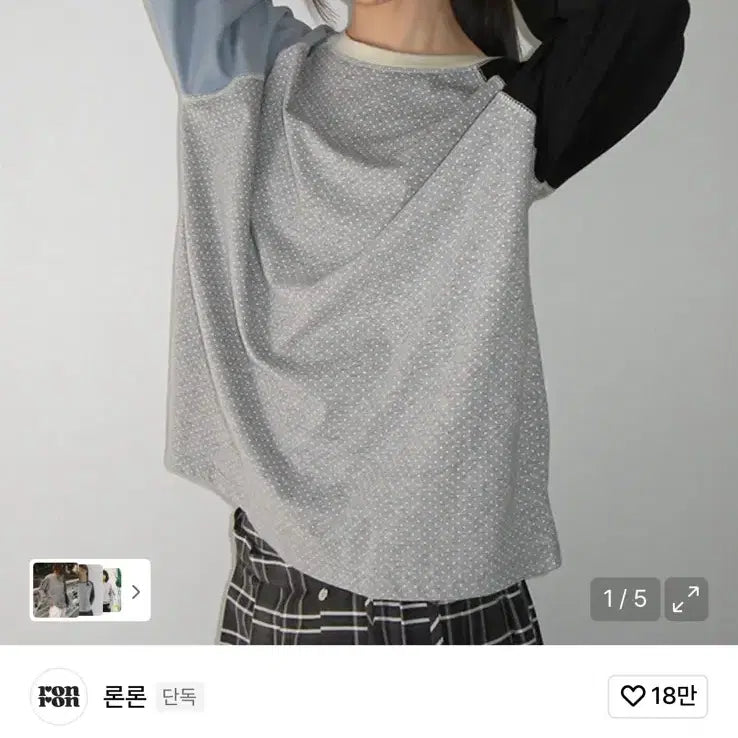This screenshot has width=738, height=738.
Task: Open the related product thumbnails preview
Action: [x=89, y=590]
